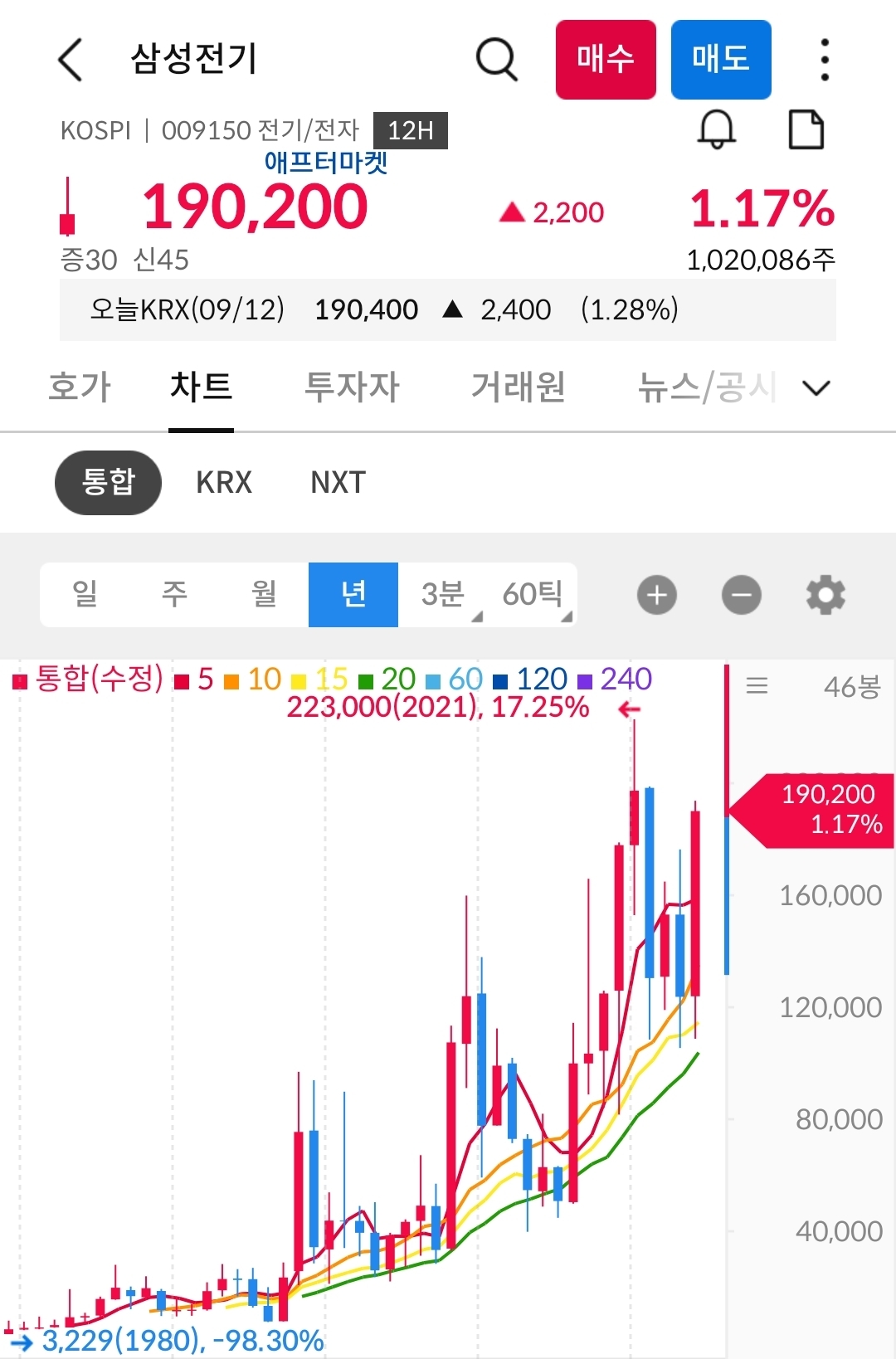Open the document/report icon
Screen dimensions: 896x1359
pos(806,129)
